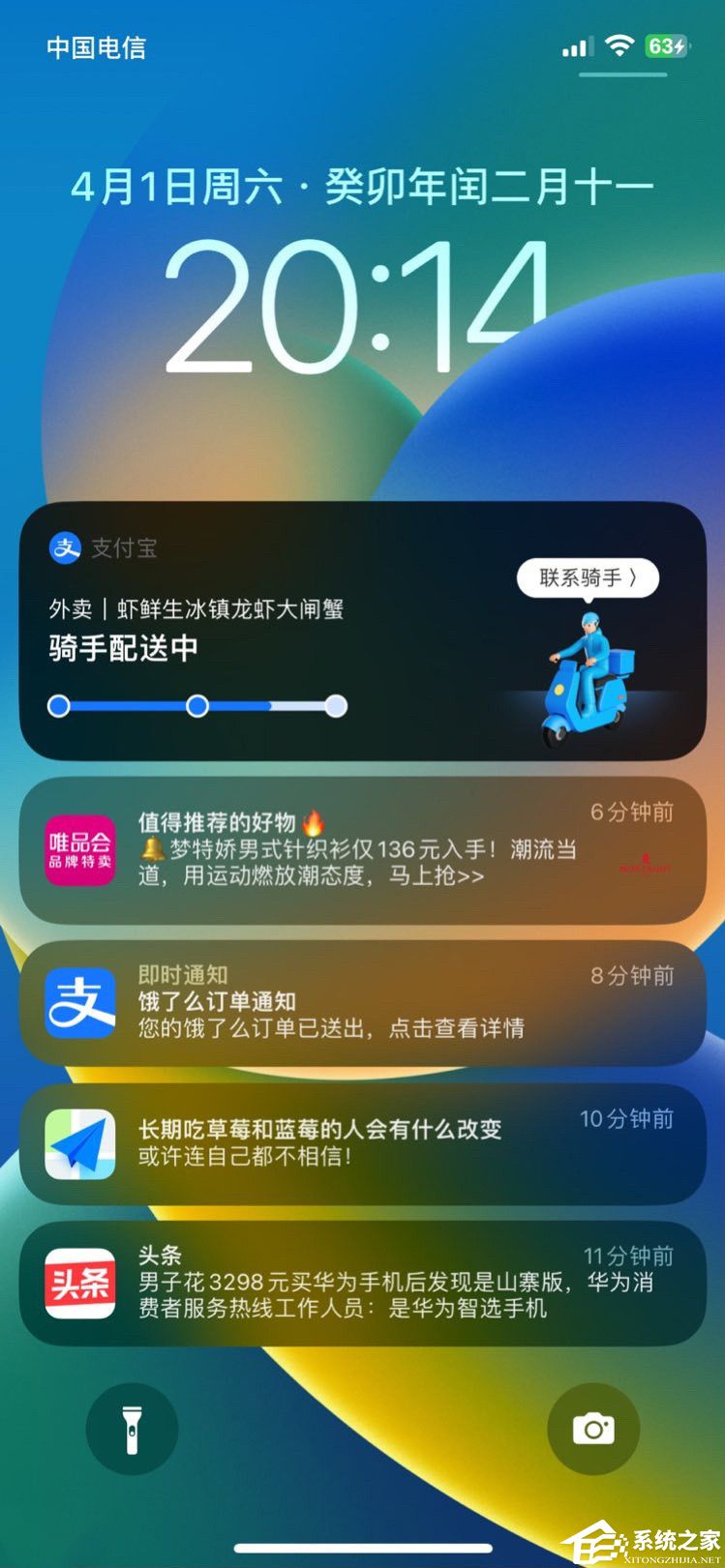Open the notification about 草莓和蓝莓

362,1143
